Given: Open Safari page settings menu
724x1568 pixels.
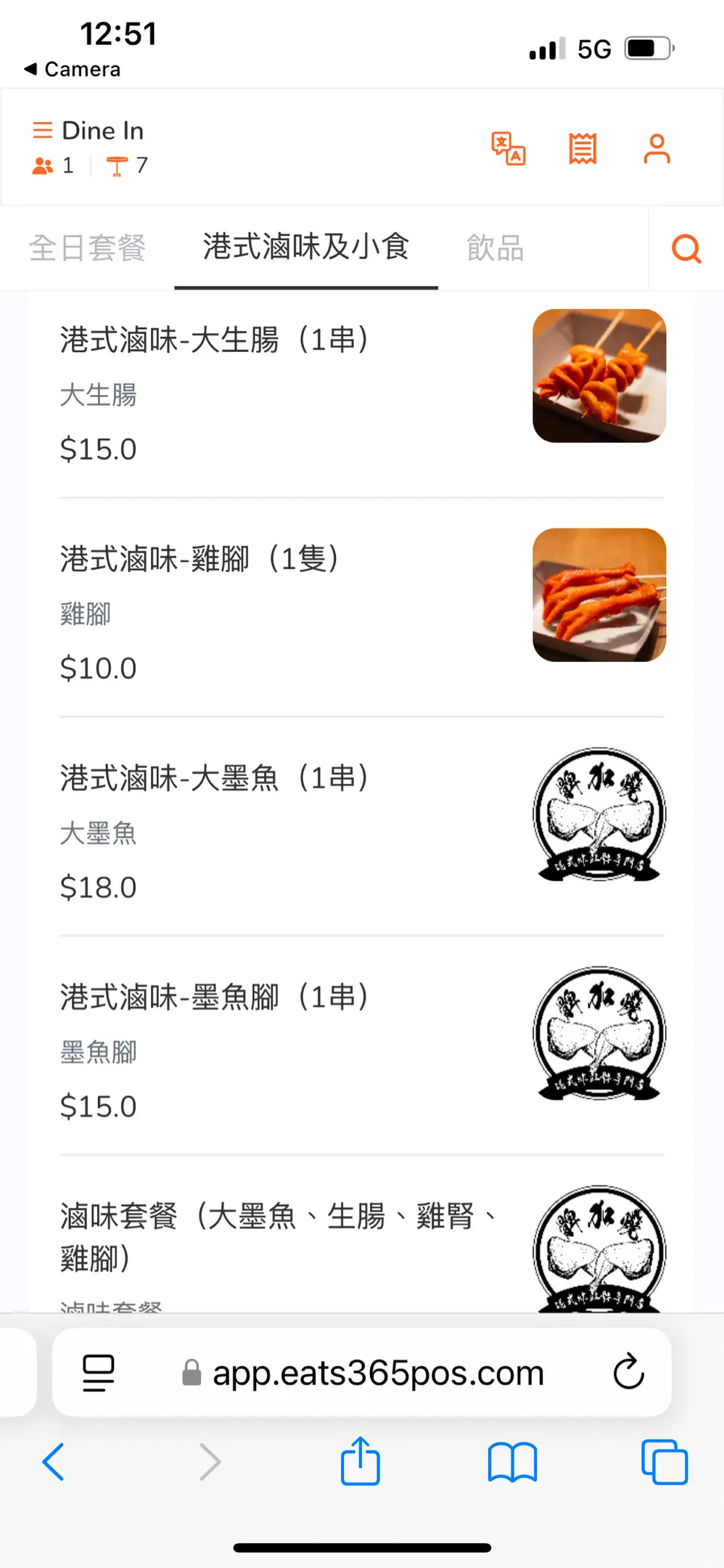Looking at the screenshot, I should (99, 1373).
